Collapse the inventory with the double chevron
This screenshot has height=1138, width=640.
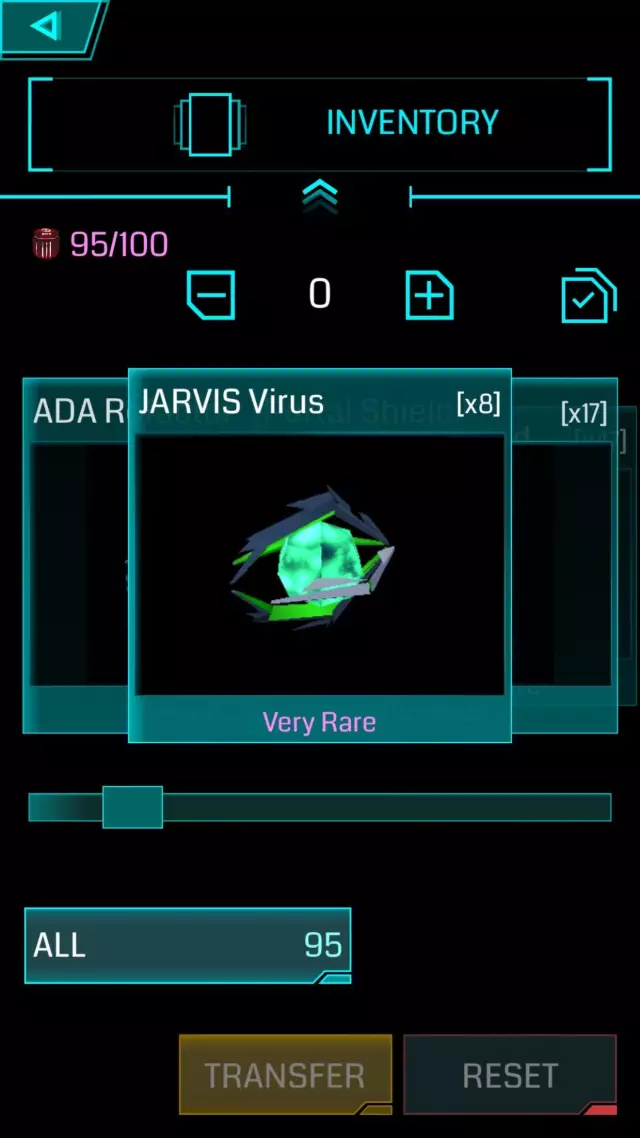(x=320, y=197)
